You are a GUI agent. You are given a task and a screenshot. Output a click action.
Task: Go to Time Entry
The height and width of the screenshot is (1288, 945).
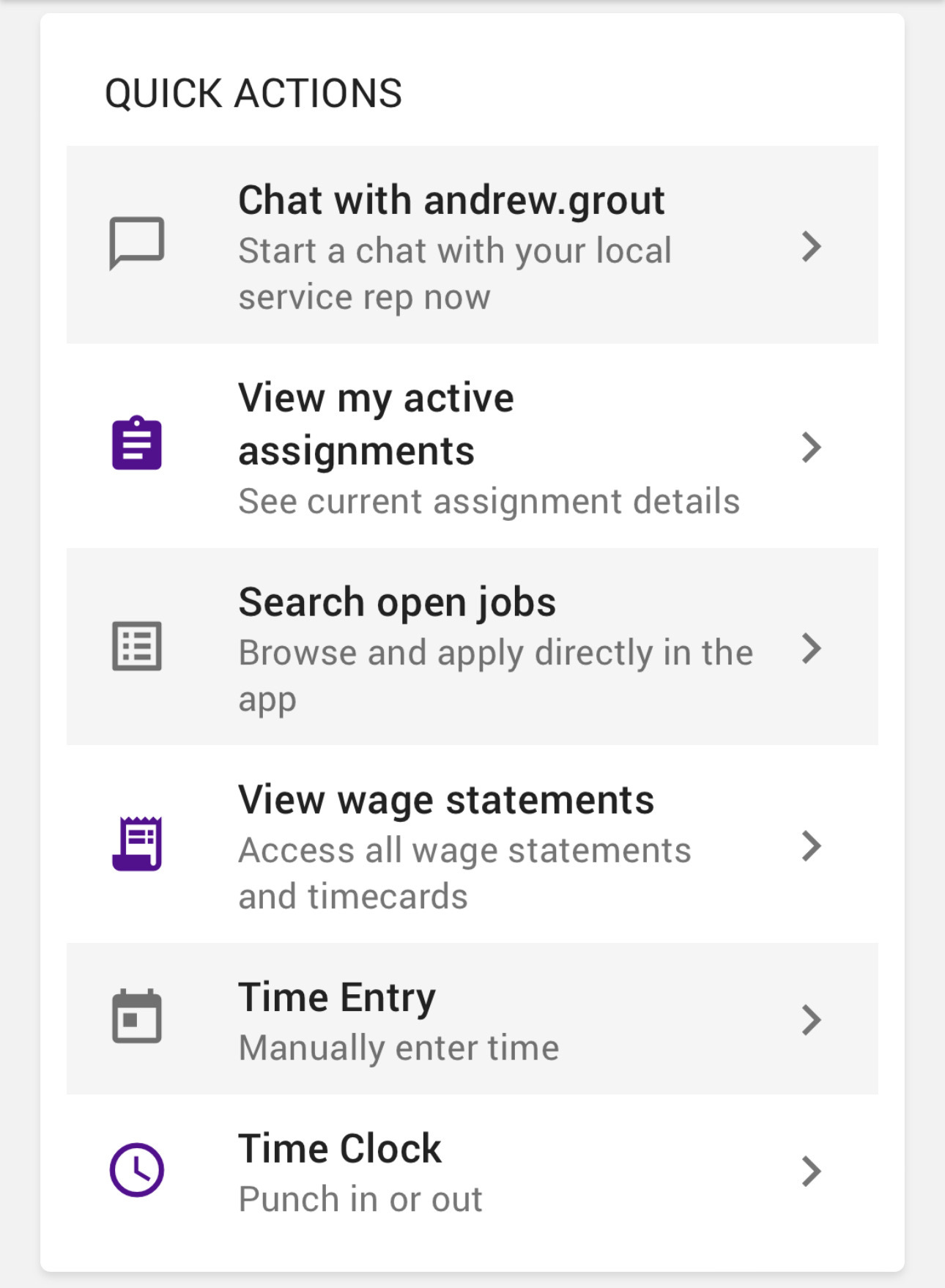(x=472, y=1019)
